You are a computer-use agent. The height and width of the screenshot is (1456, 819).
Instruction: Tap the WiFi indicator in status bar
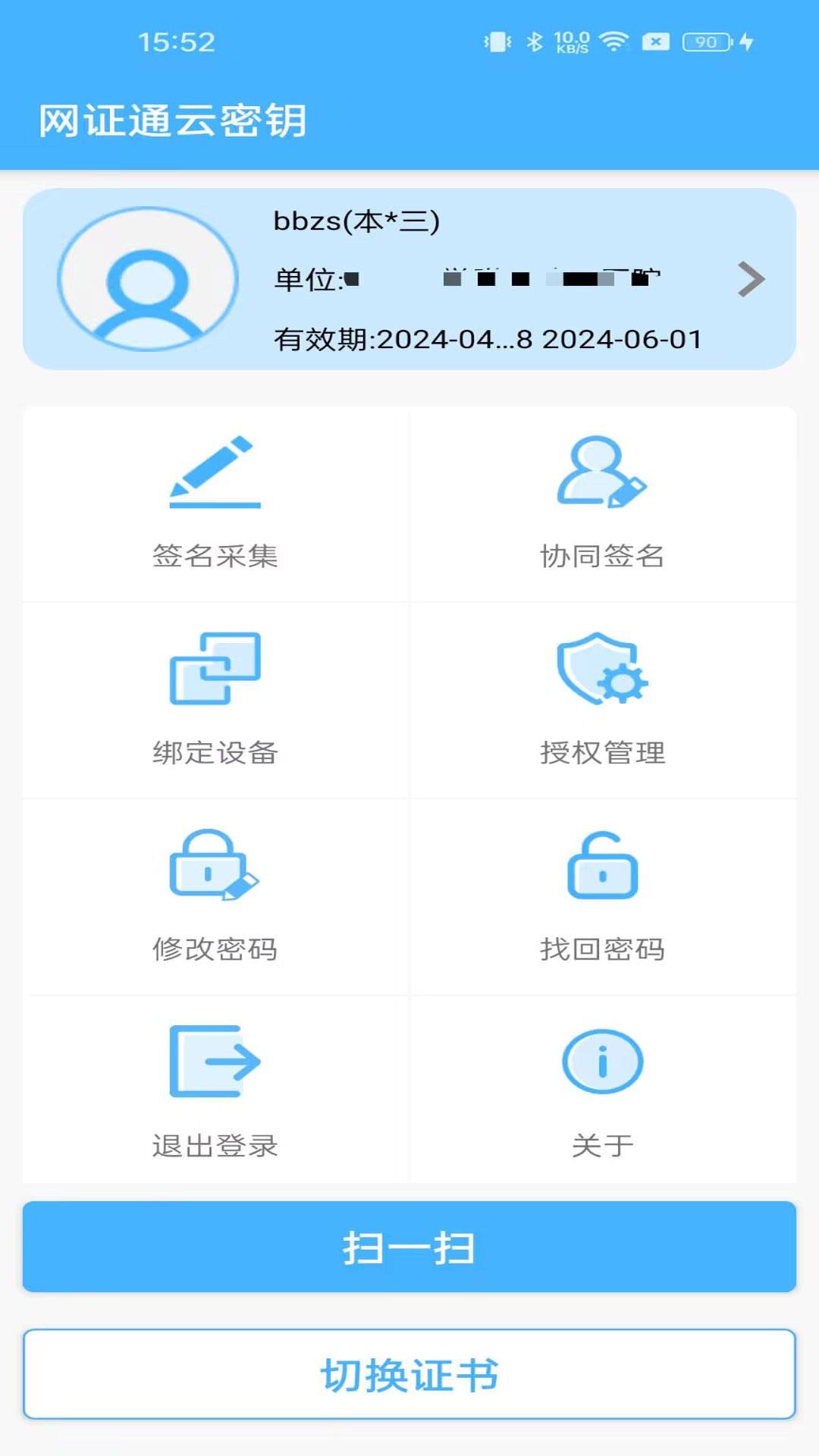[614, 43]
